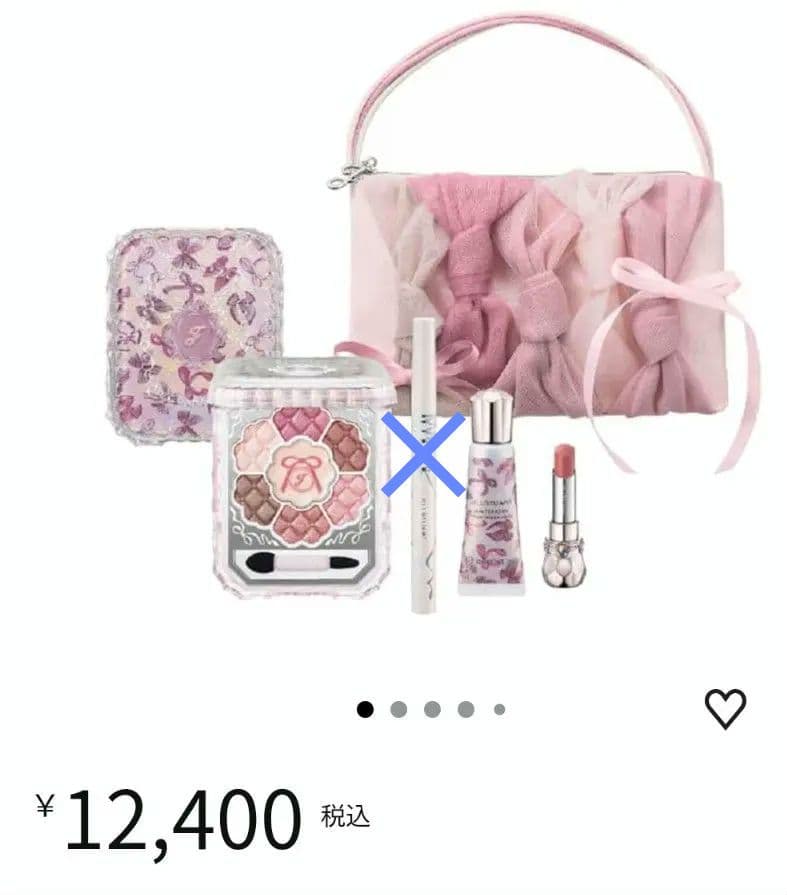Image resolution: width=787 pixels, height=895 pixels.
Task: Jump to the second image via page dots
Action: [x=398, y=710]
